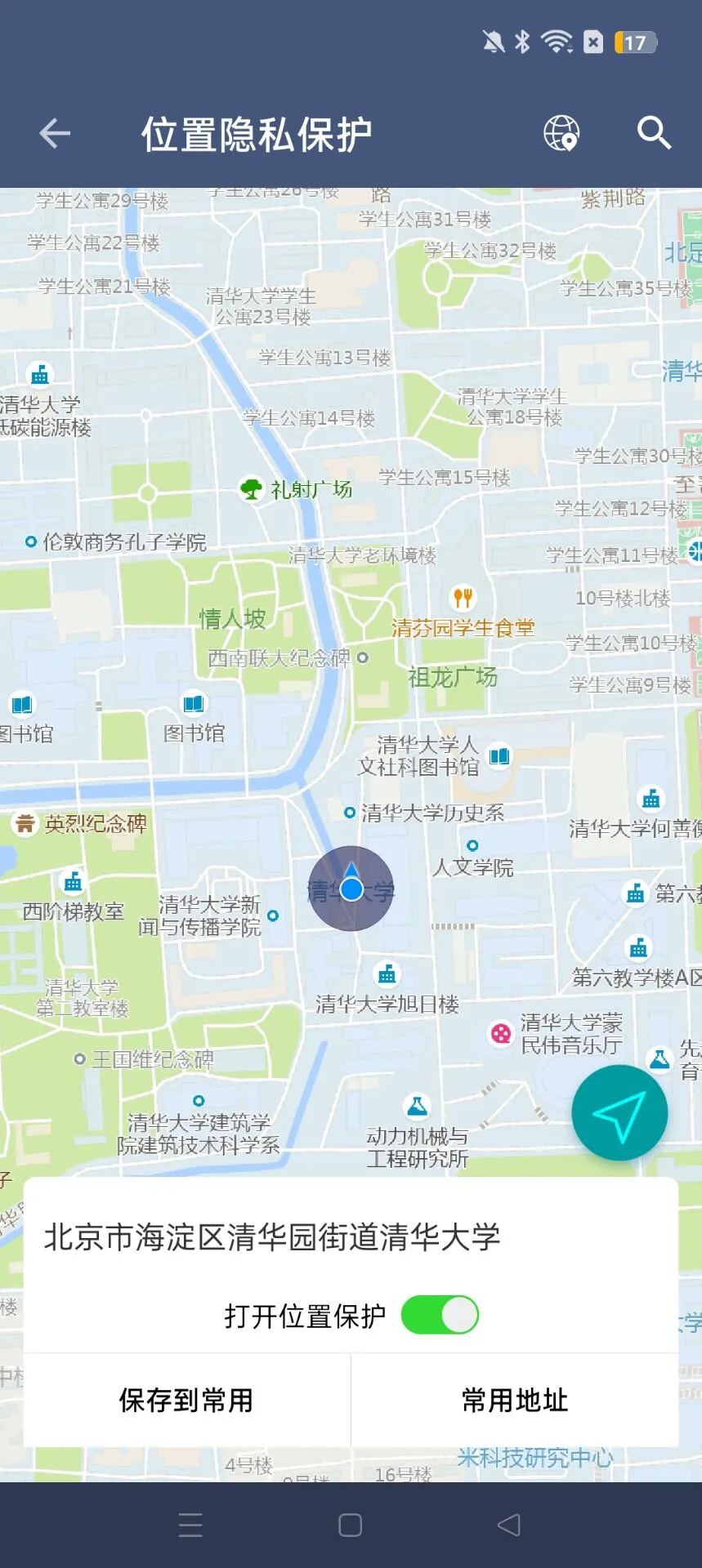
Task: Select the music icon for 清华大学蒙民伟音乐厅
Action: 501,1032
